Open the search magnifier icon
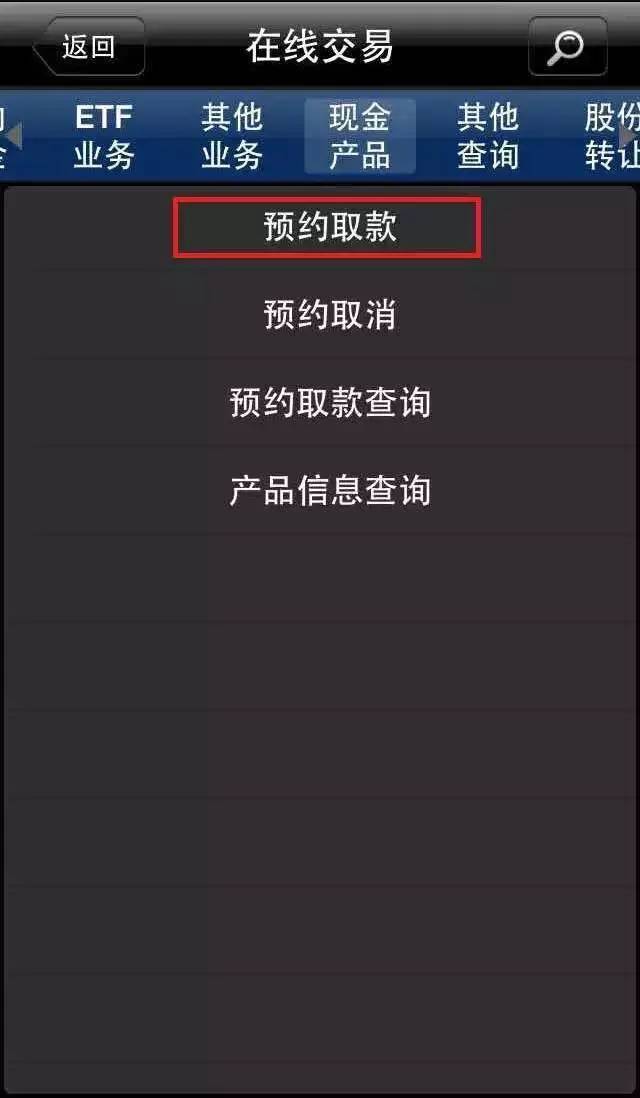 [x=567, y=47]
